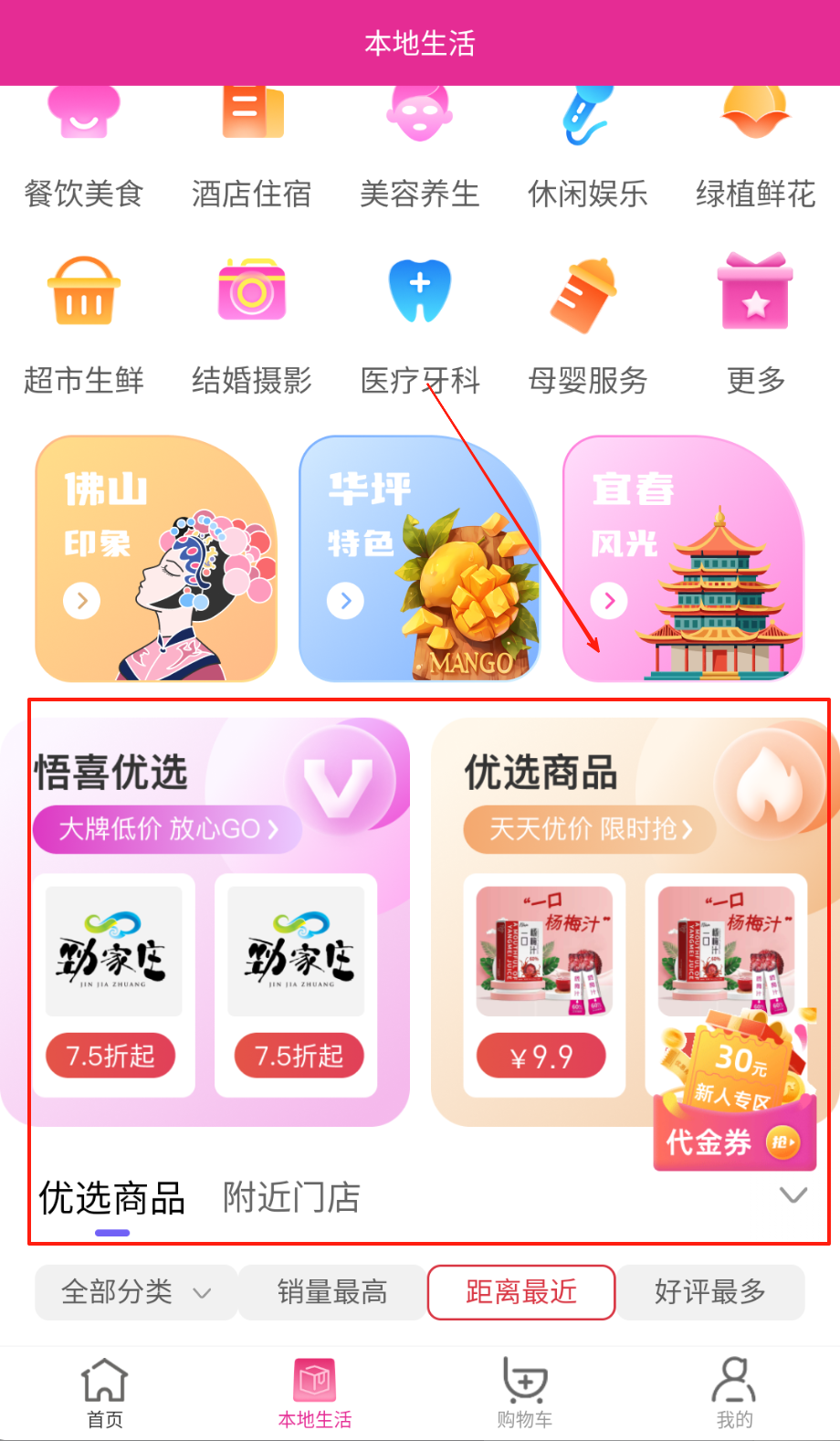Open the 购物车 tab
840x1441 pixels.
tap(525, 1393)
